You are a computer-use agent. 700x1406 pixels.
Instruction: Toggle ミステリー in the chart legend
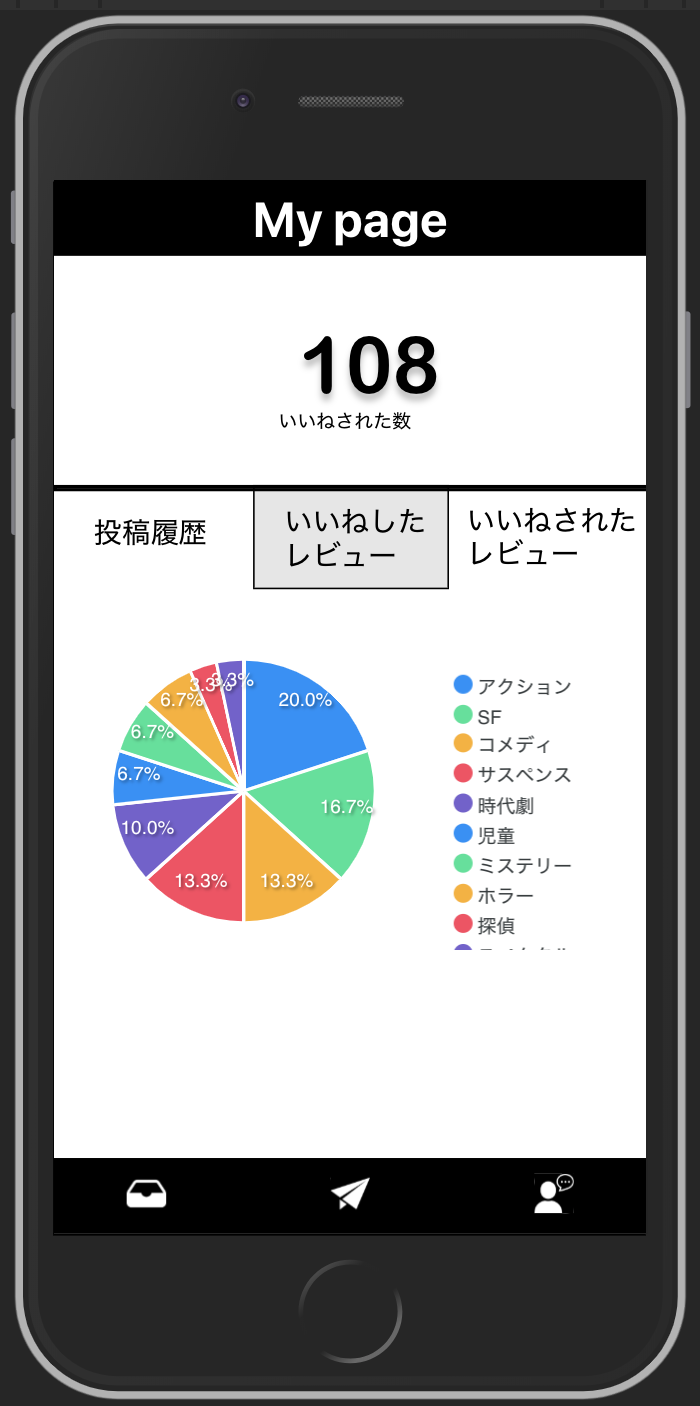tap(513, 865)
